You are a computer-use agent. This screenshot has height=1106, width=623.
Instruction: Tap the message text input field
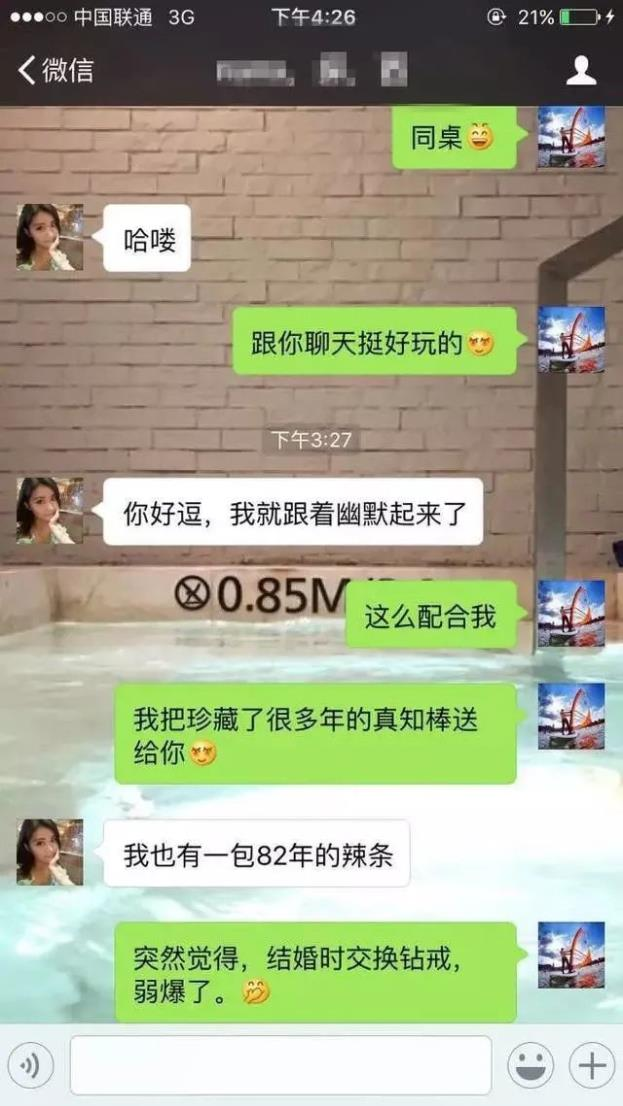point(280,1066)
